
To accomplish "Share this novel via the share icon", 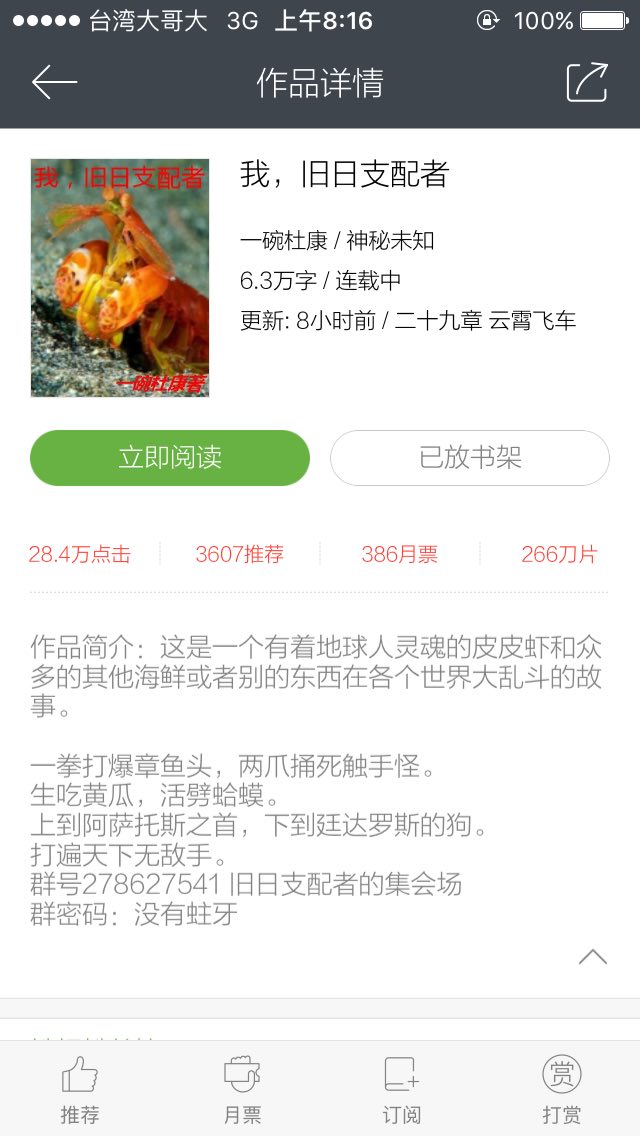I will pyautogui.click(x=587, y=82).
